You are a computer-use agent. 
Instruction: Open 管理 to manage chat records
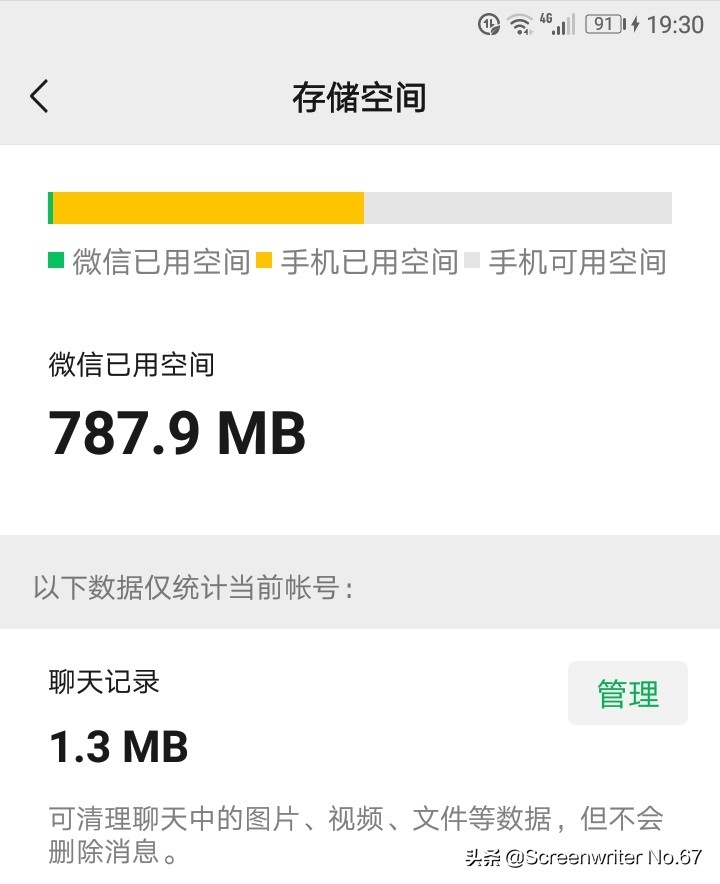tap(627, 692)
